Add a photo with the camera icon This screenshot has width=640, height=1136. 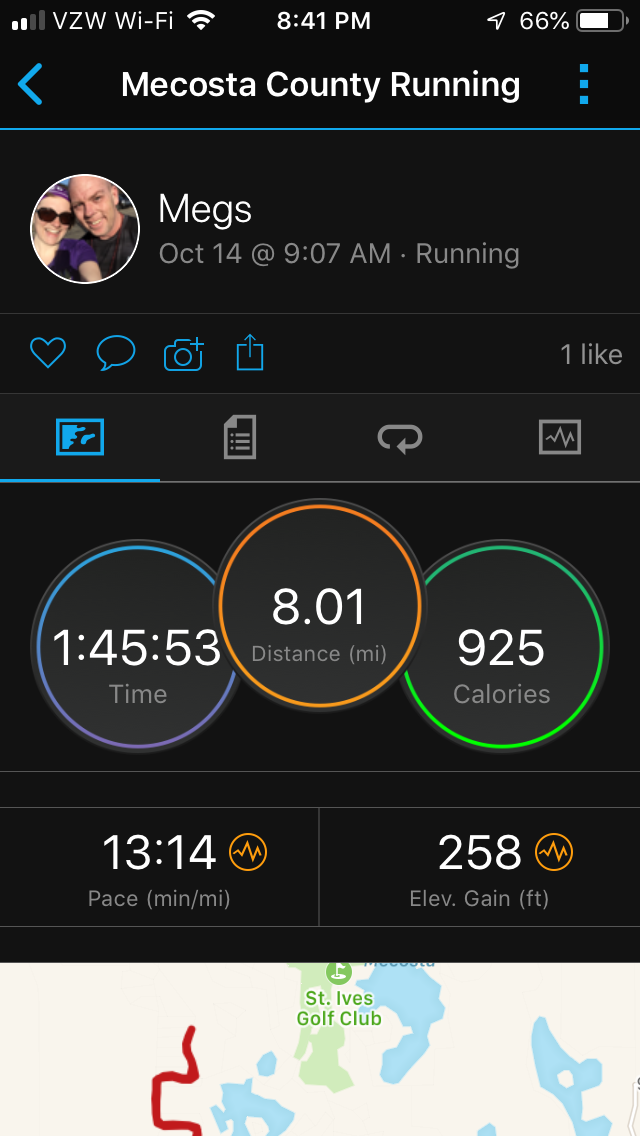183,353
